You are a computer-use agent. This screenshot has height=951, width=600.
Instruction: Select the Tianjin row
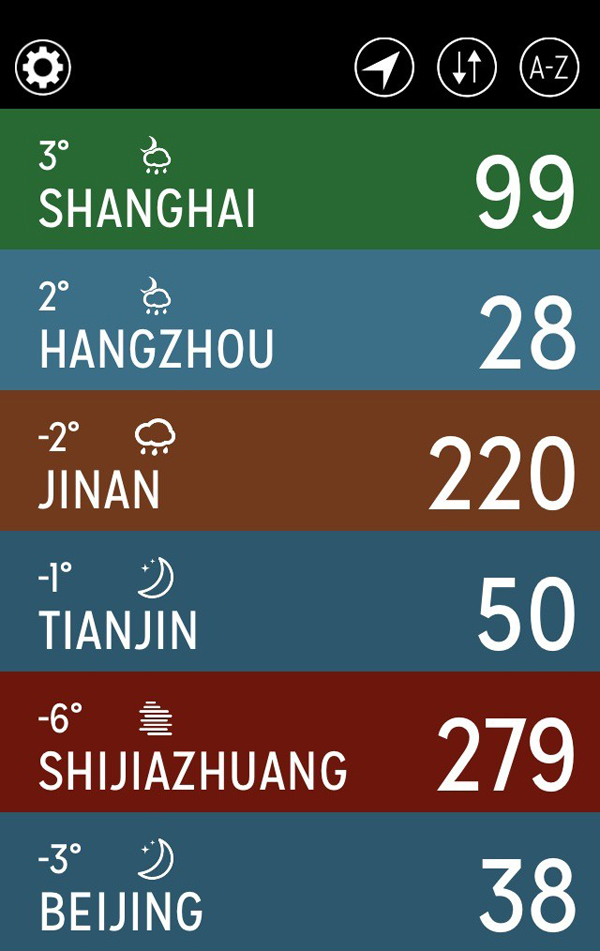point(300,601)
